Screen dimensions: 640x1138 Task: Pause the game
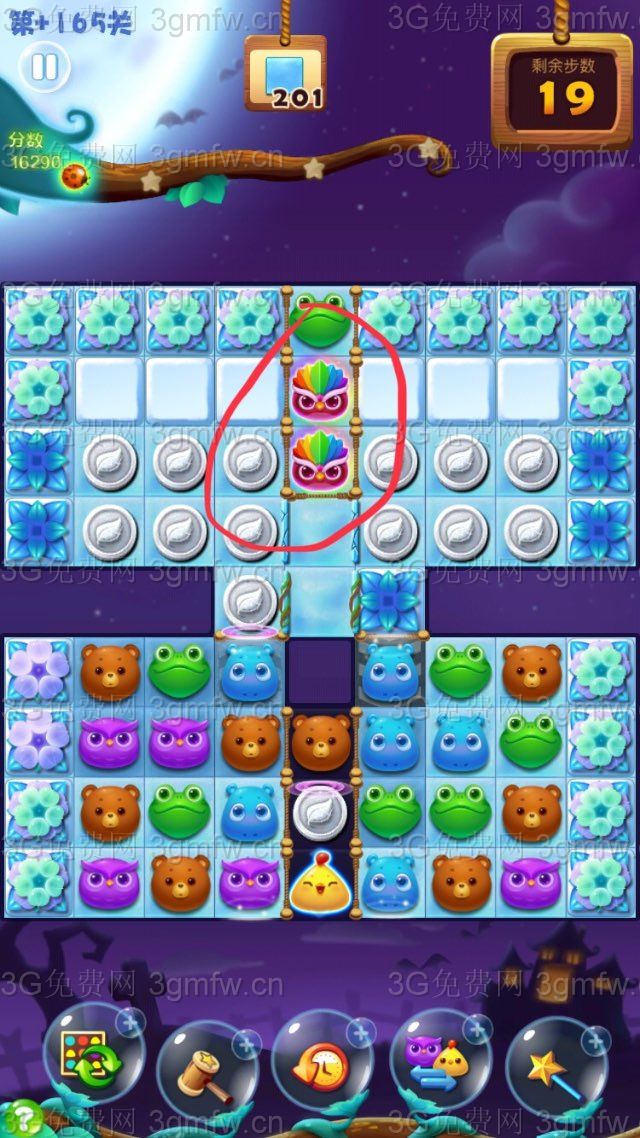44,67
